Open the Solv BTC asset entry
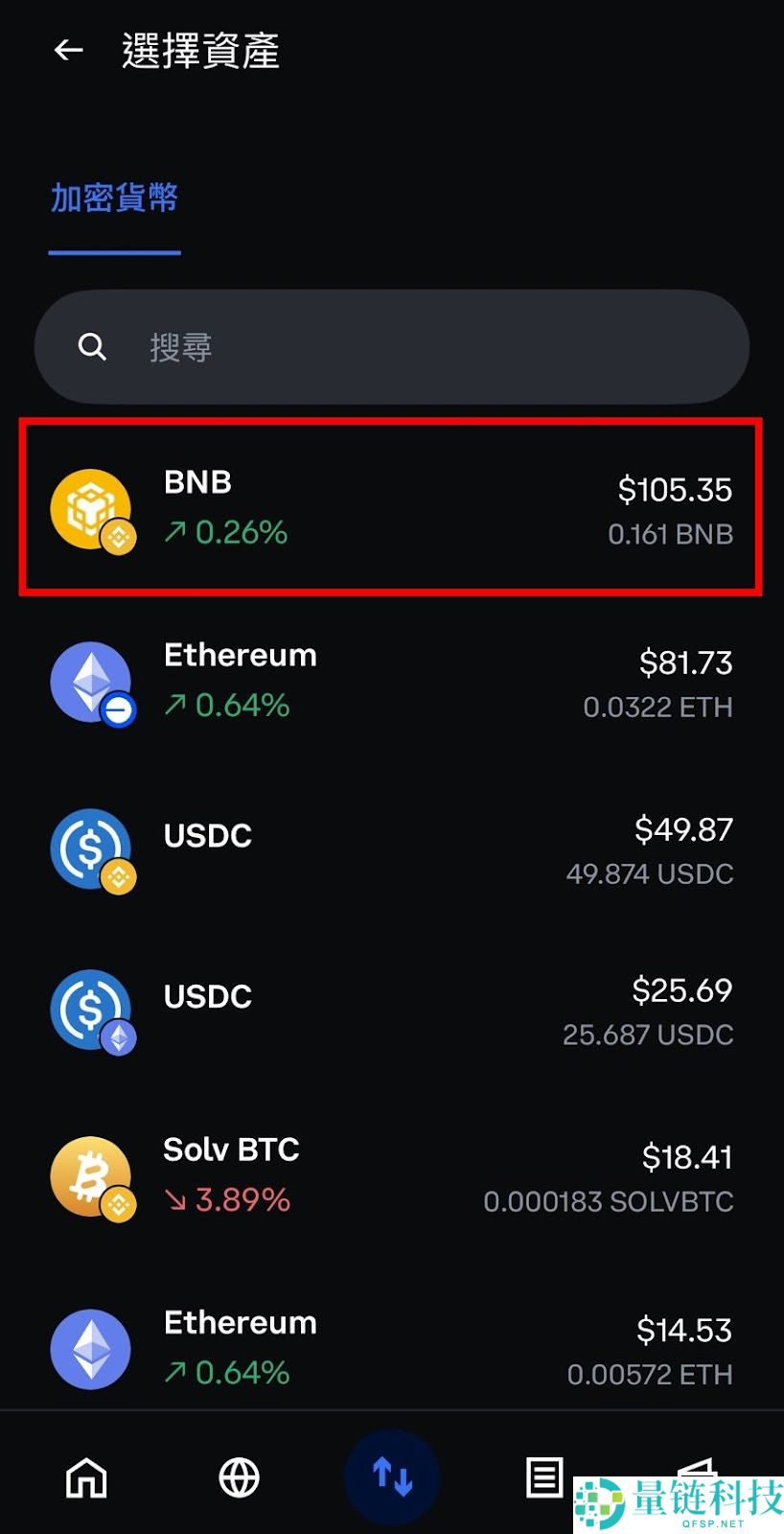 pos(391,1174)
